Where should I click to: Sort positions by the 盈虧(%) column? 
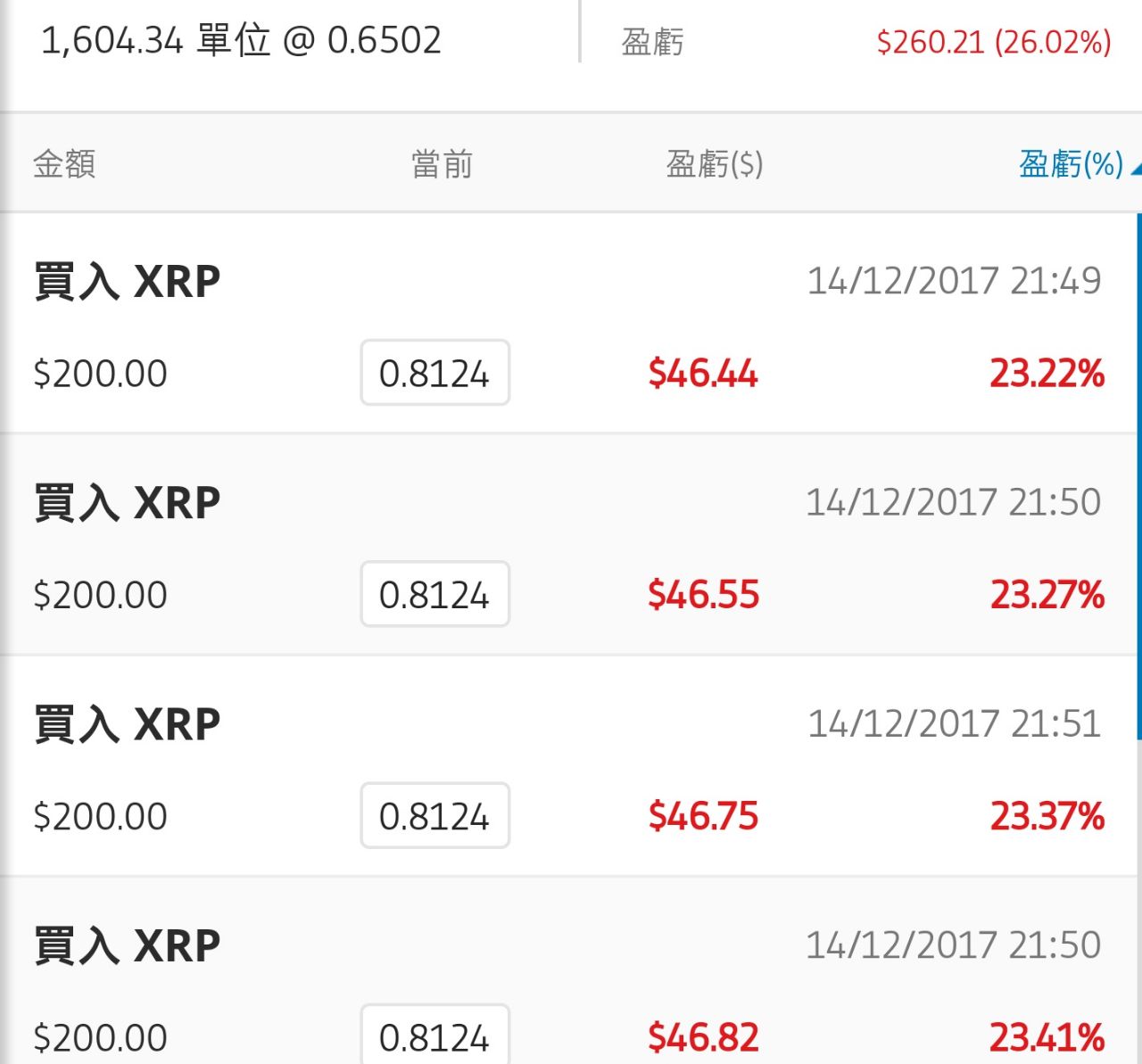[x=1071, y=164]
